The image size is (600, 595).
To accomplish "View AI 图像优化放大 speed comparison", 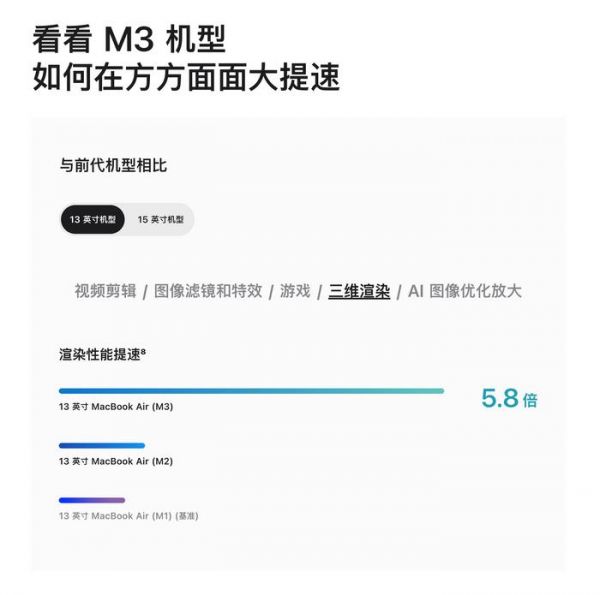I will click(464, 291).
